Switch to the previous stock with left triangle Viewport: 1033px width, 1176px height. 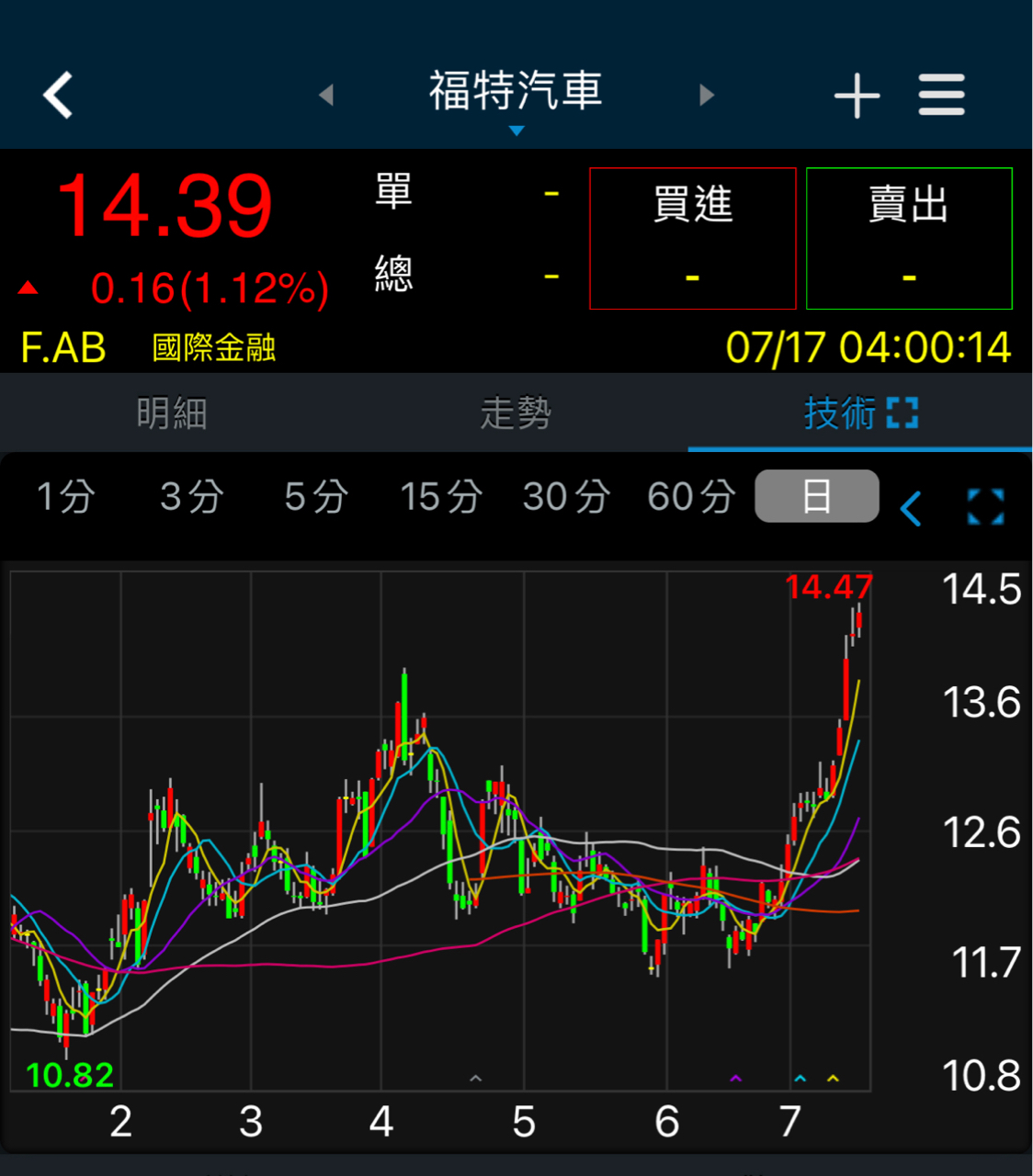click(326, 95)
